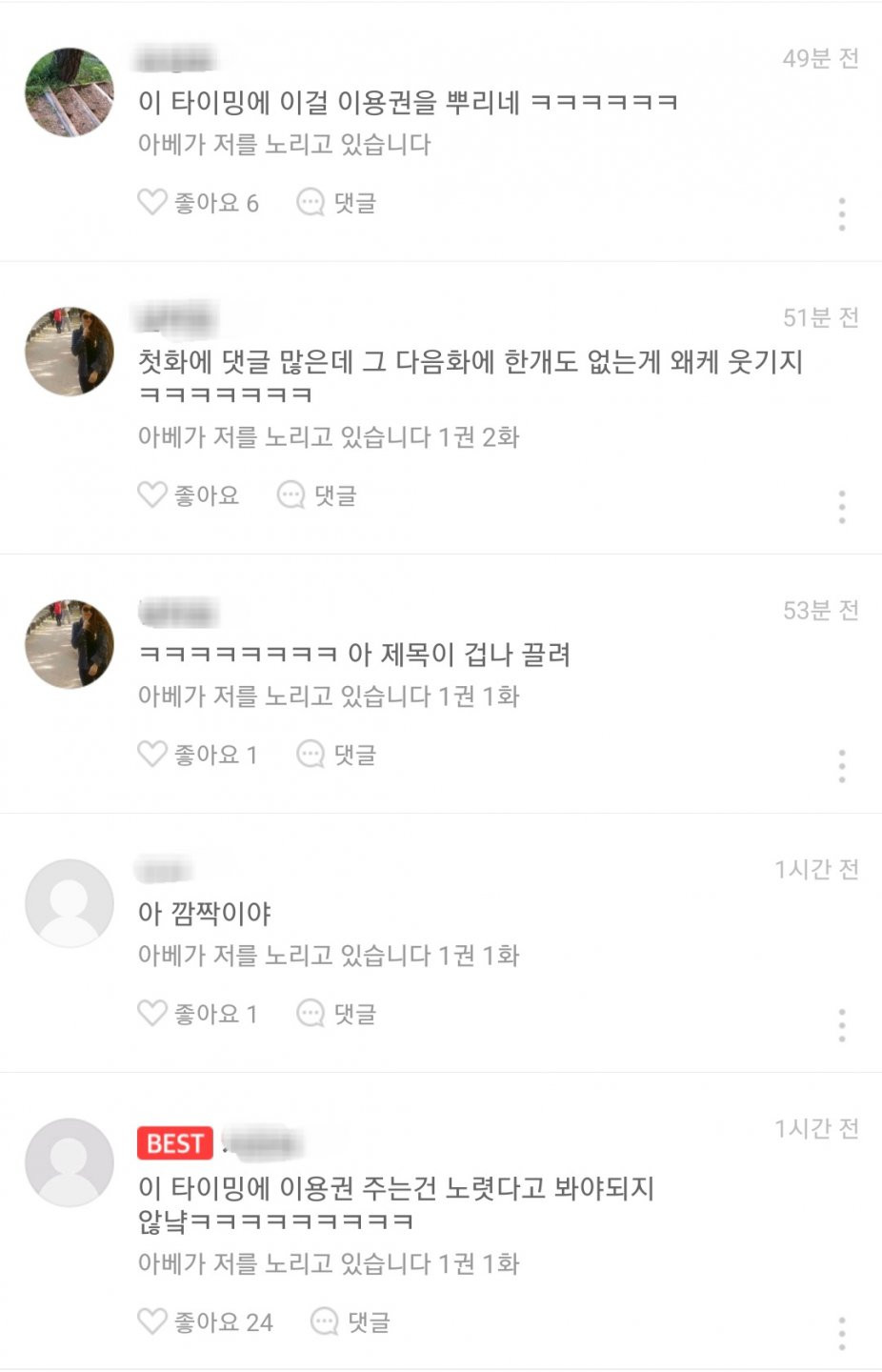Open '아베가 저를 노리고 있습니다 1권 2화' episode link
The image size is (882, 1372).
pos(329,437)
